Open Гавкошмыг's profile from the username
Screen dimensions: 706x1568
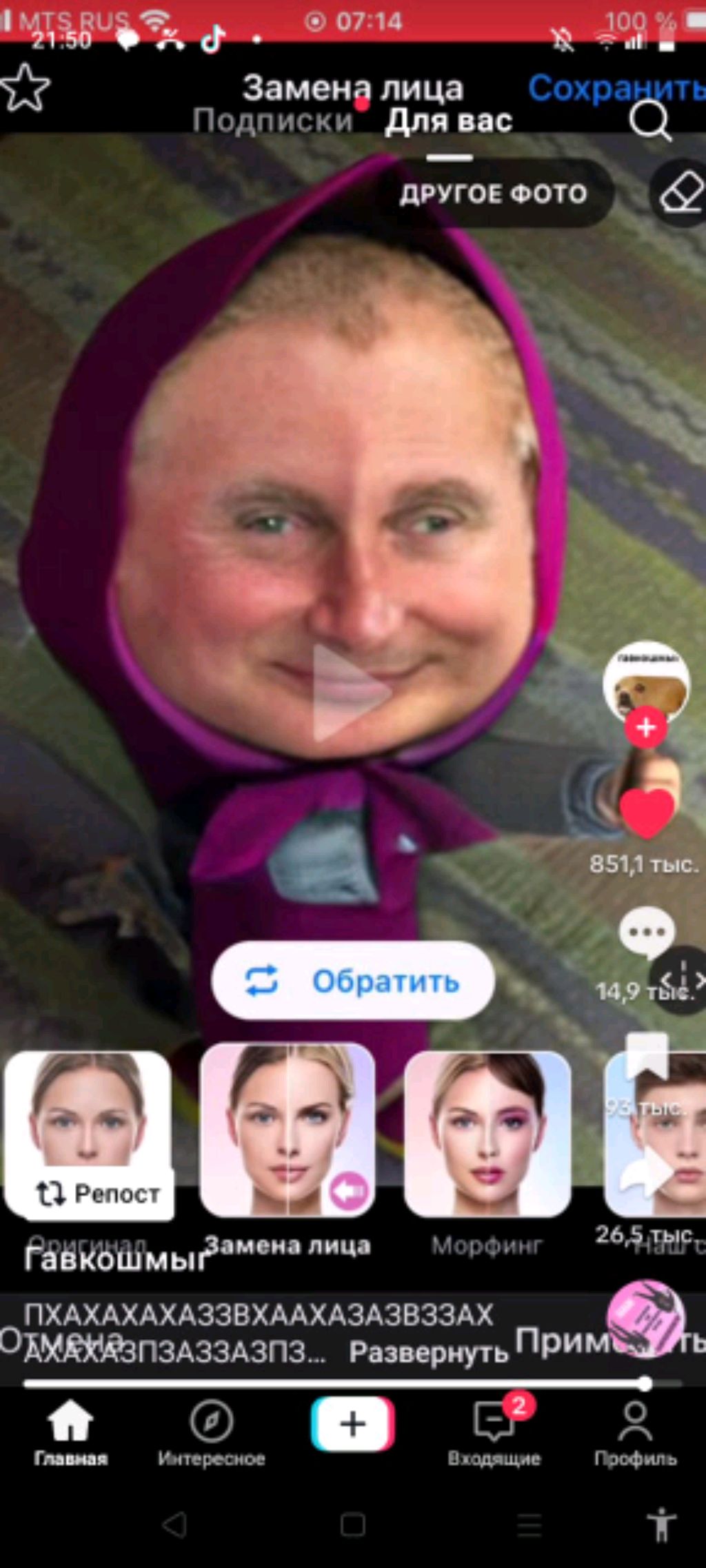click(114, 1260)
